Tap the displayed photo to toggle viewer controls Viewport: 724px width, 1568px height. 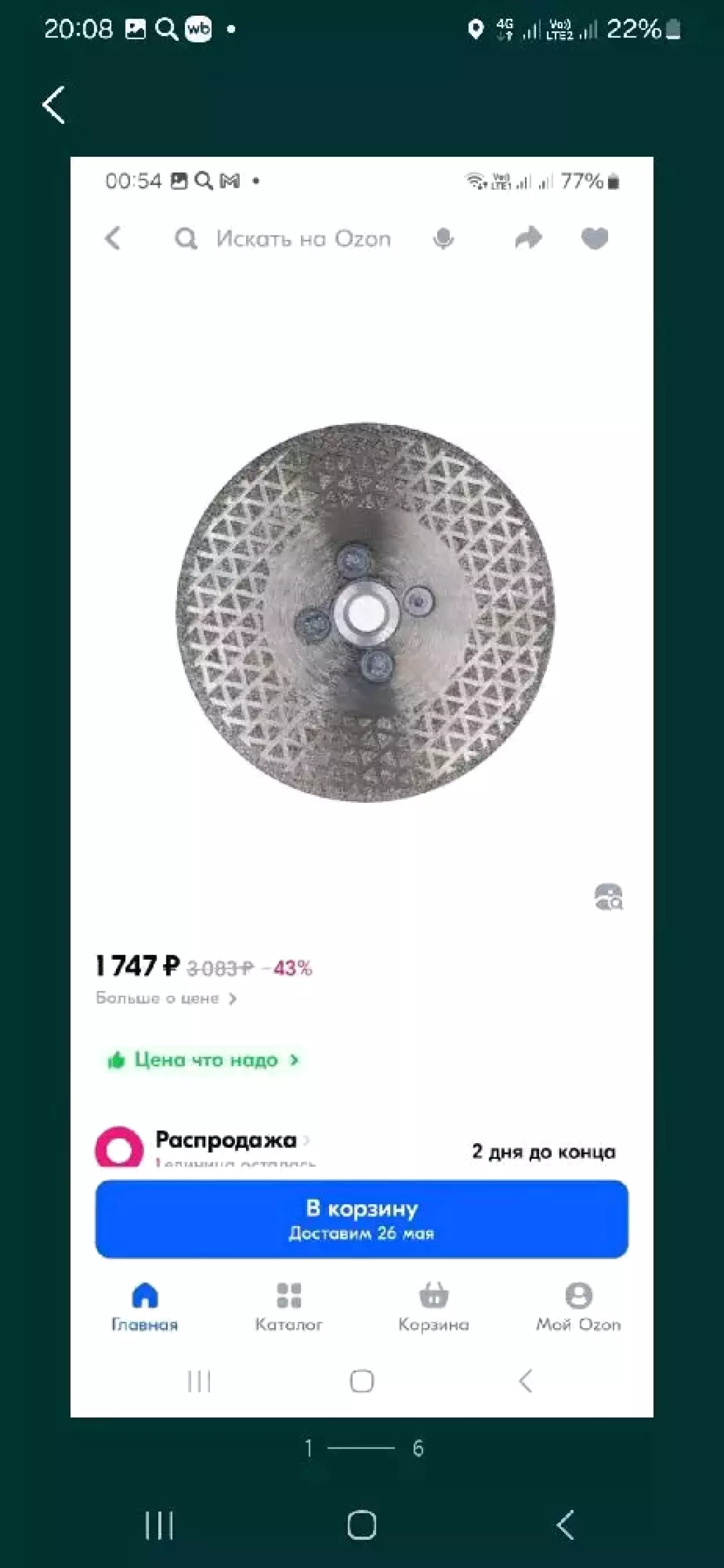(x=361, y=787)
